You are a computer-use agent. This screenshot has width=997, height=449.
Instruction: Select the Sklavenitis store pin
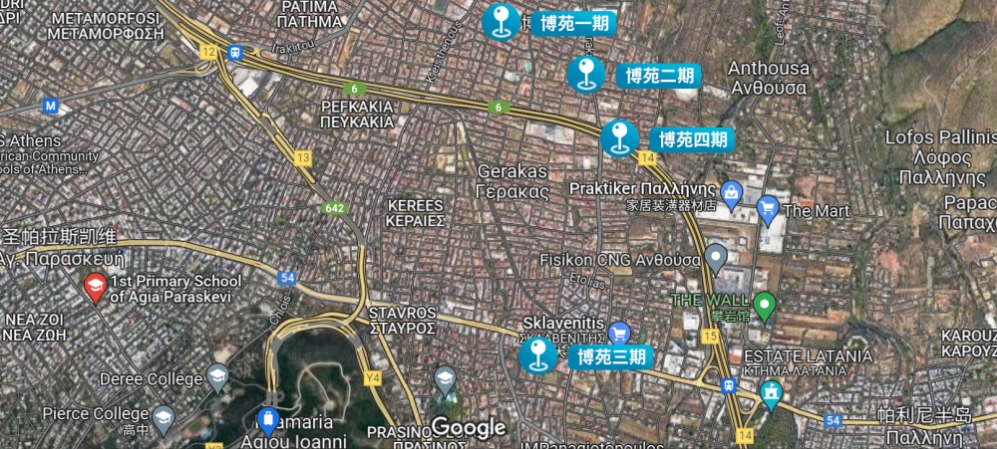tap(619, 332)
